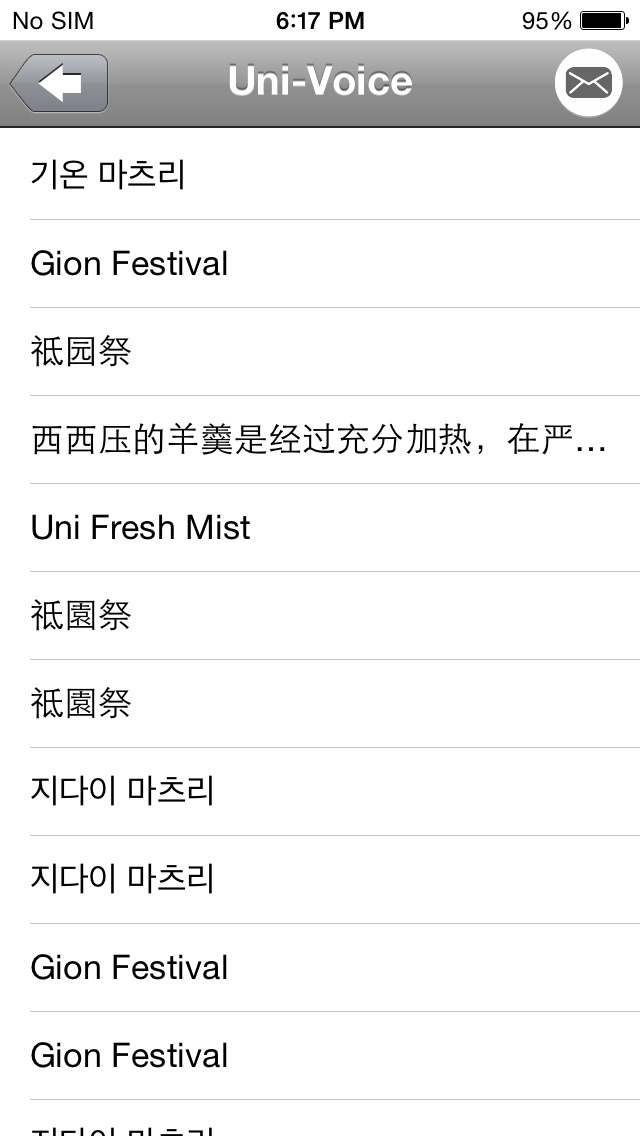The image size is (640, 1136).
Task: Open the mail envelope icon
Action: pyautogui.click(x=589, y=83)
